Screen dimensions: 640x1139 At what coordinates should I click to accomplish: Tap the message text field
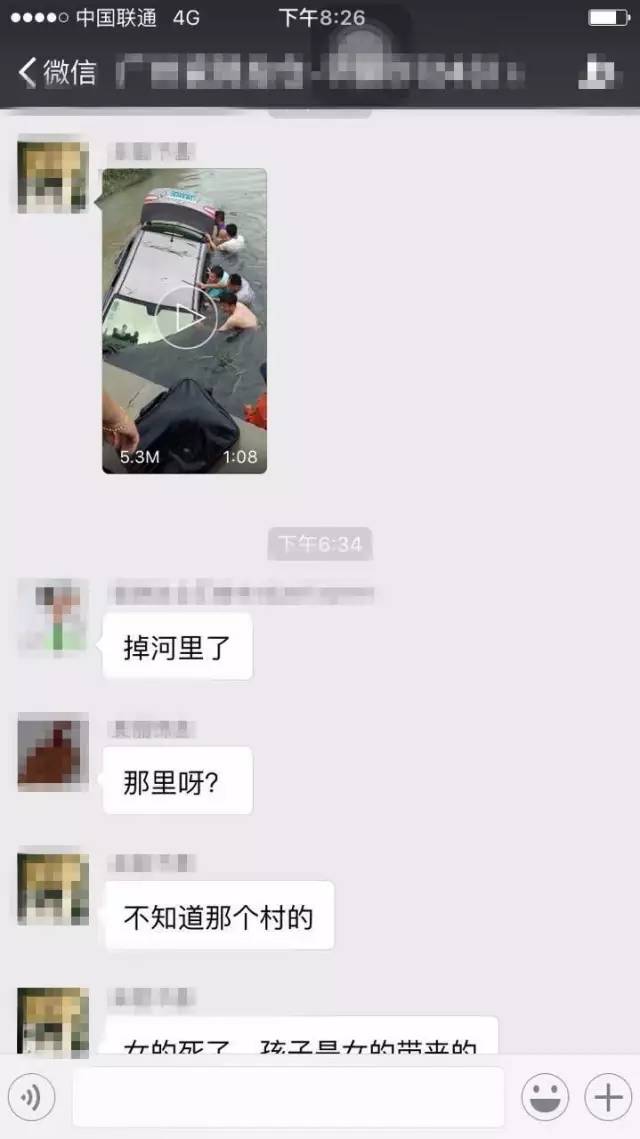click(x=288, y=1097)
